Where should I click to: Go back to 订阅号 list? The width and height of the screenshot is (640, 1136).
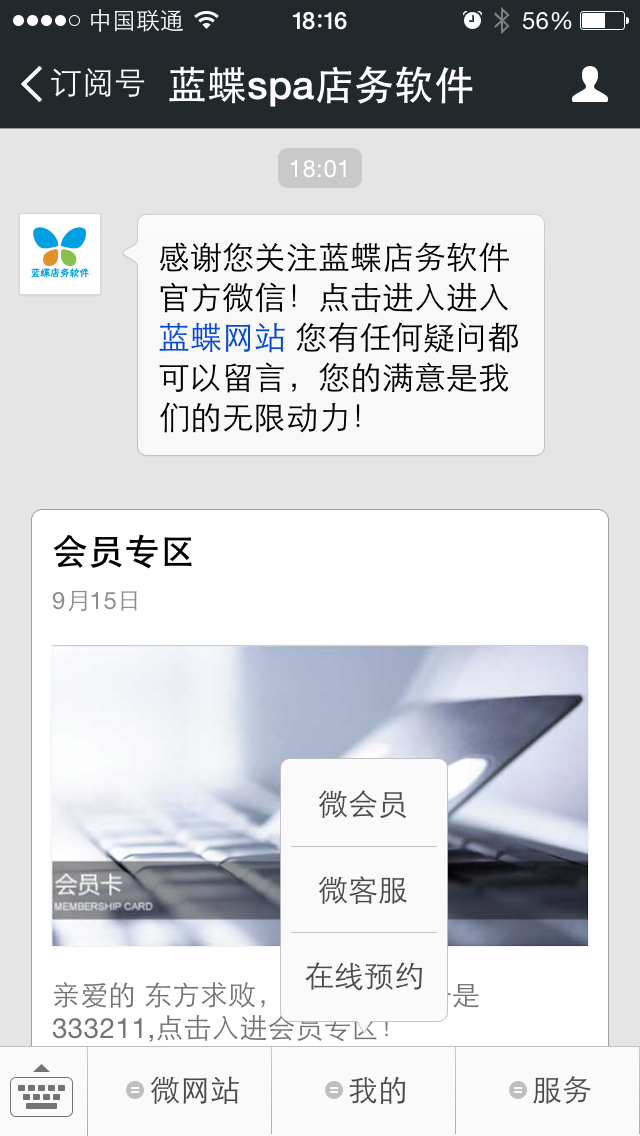click(82, 84)
